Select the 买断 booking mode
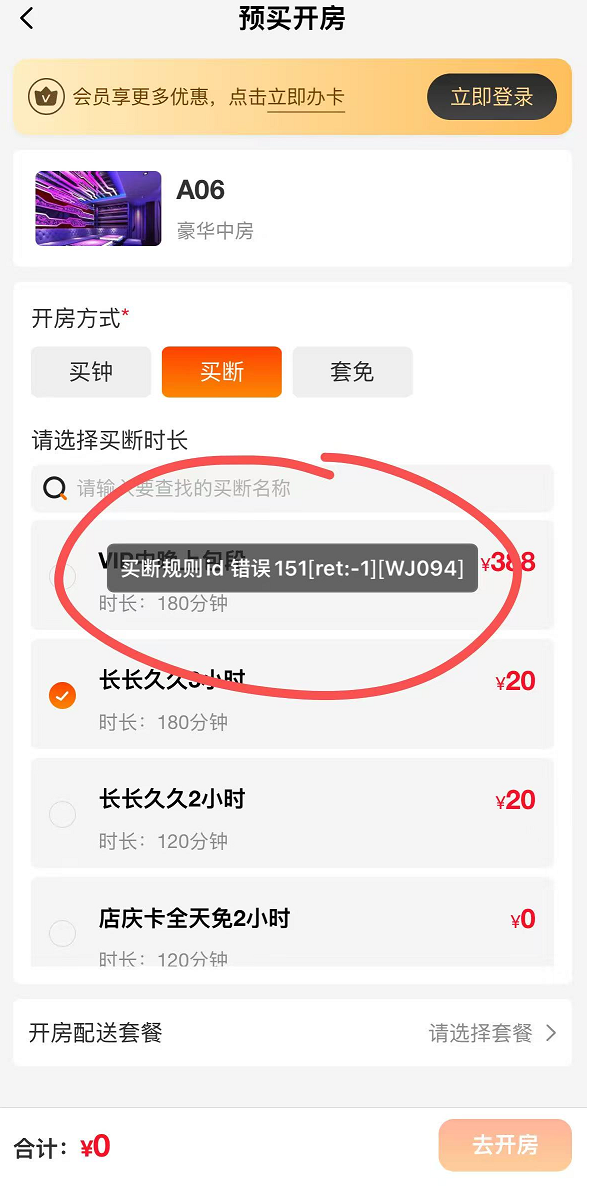591x1197 pixels. click(221, 372)
